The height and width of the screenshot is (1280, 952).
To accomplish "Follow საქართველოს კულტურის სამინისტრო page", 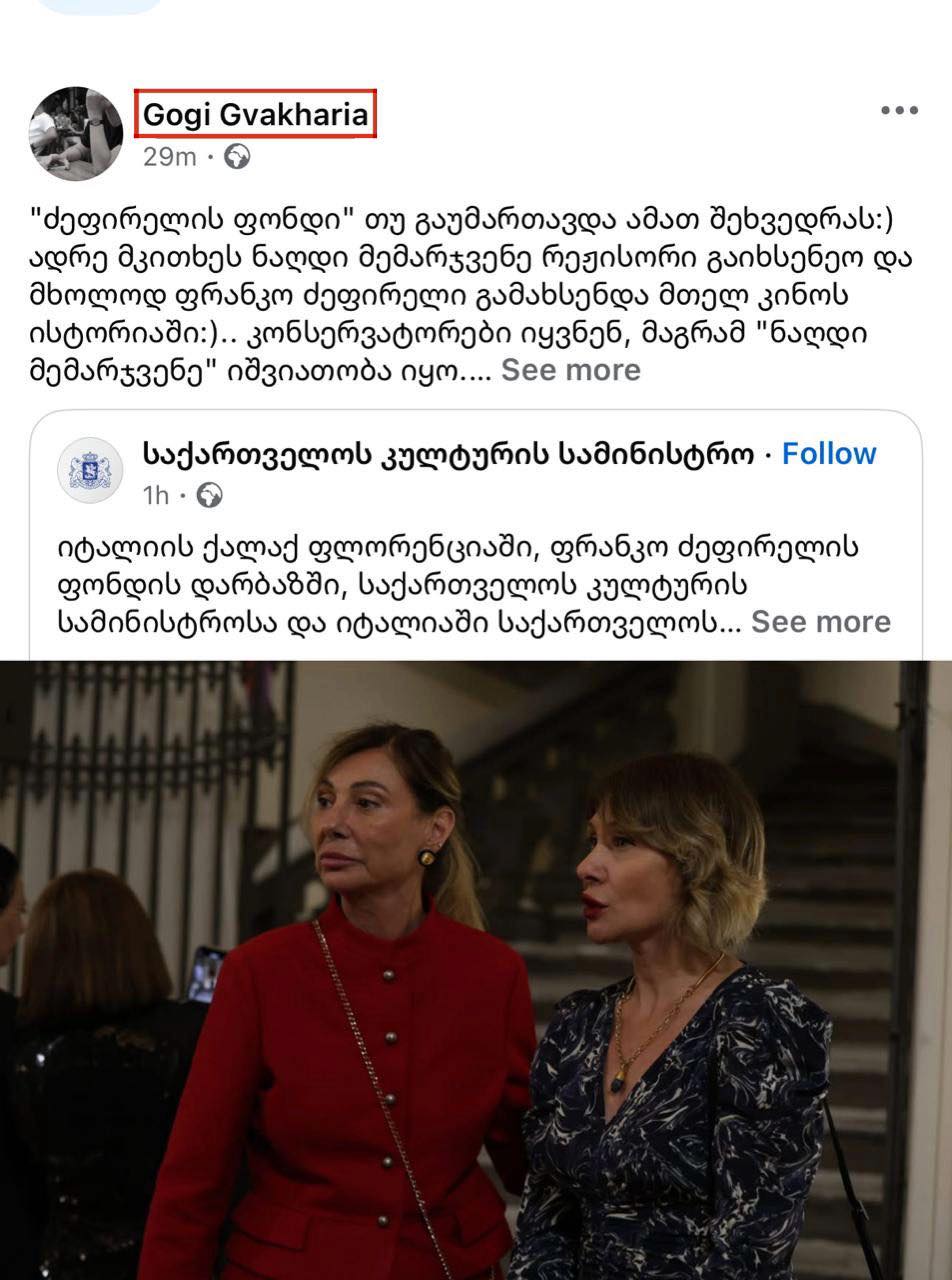I will [828, 454].
